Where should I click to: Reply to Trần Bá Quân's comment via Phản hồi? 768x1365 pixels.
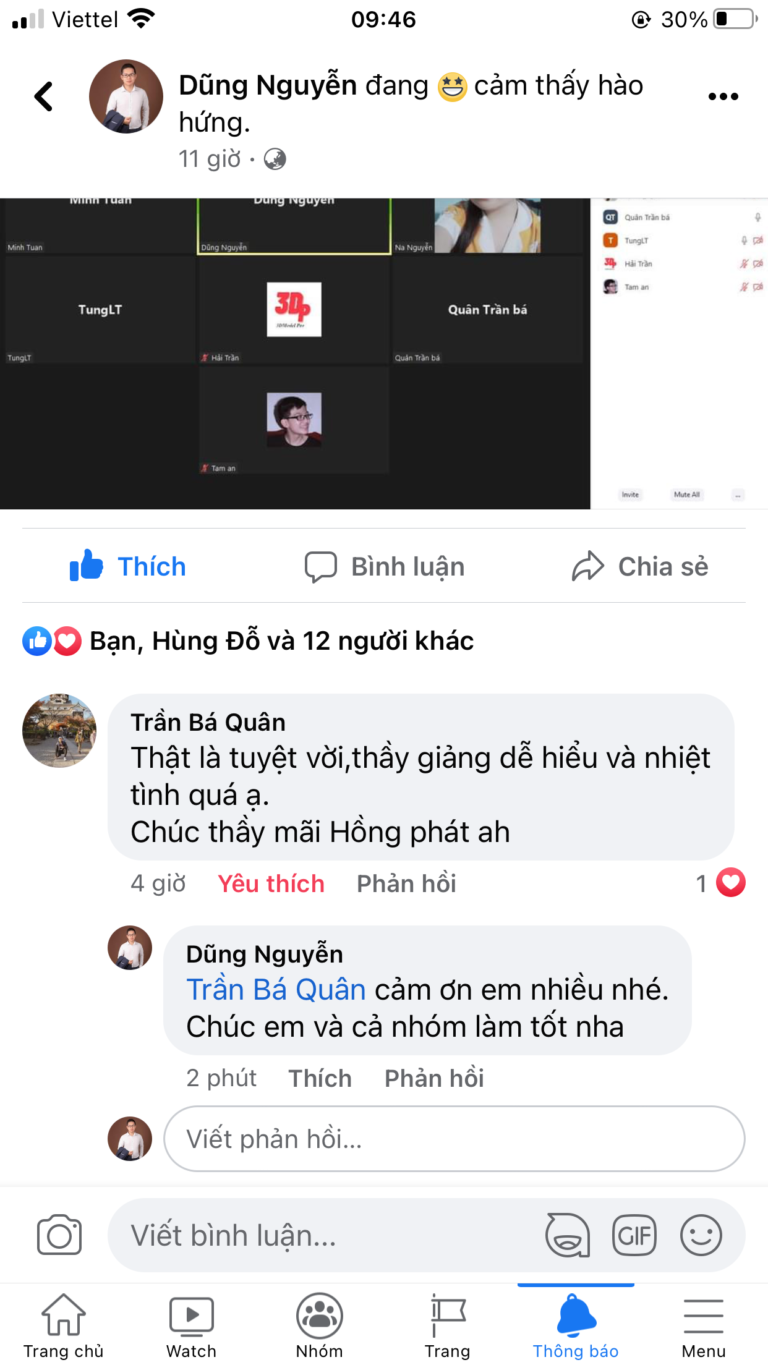pos(406,883)
